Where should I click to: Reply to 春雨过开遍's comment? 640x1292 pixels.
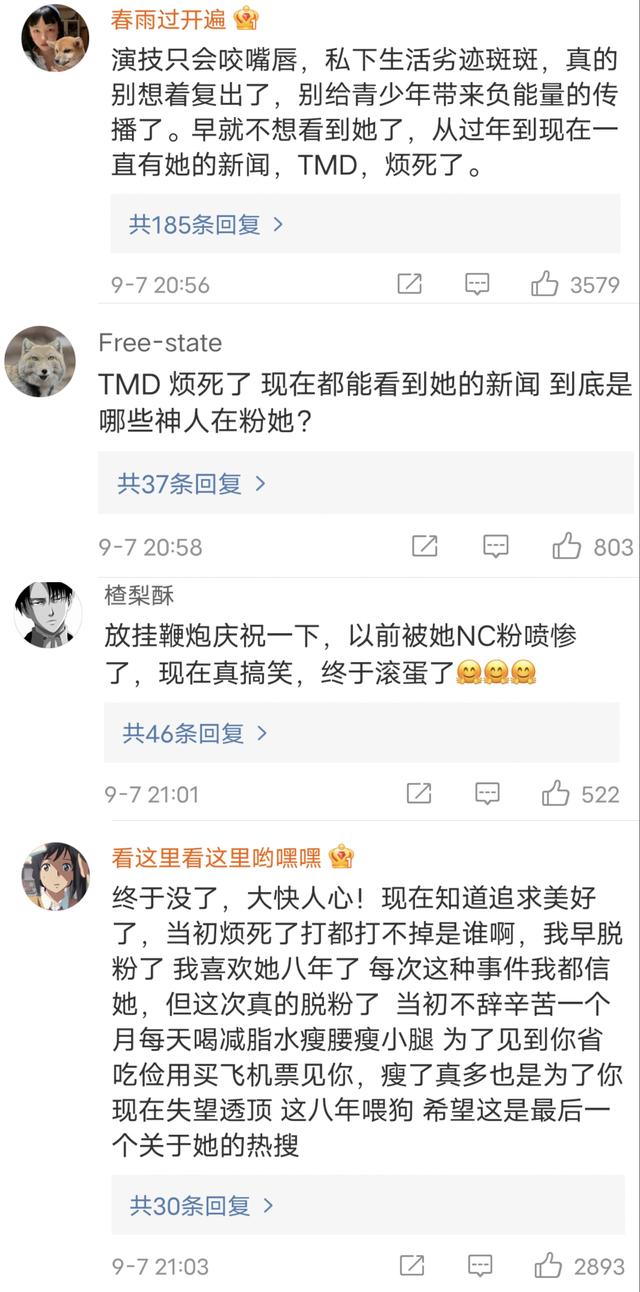[x=477, y=285]
